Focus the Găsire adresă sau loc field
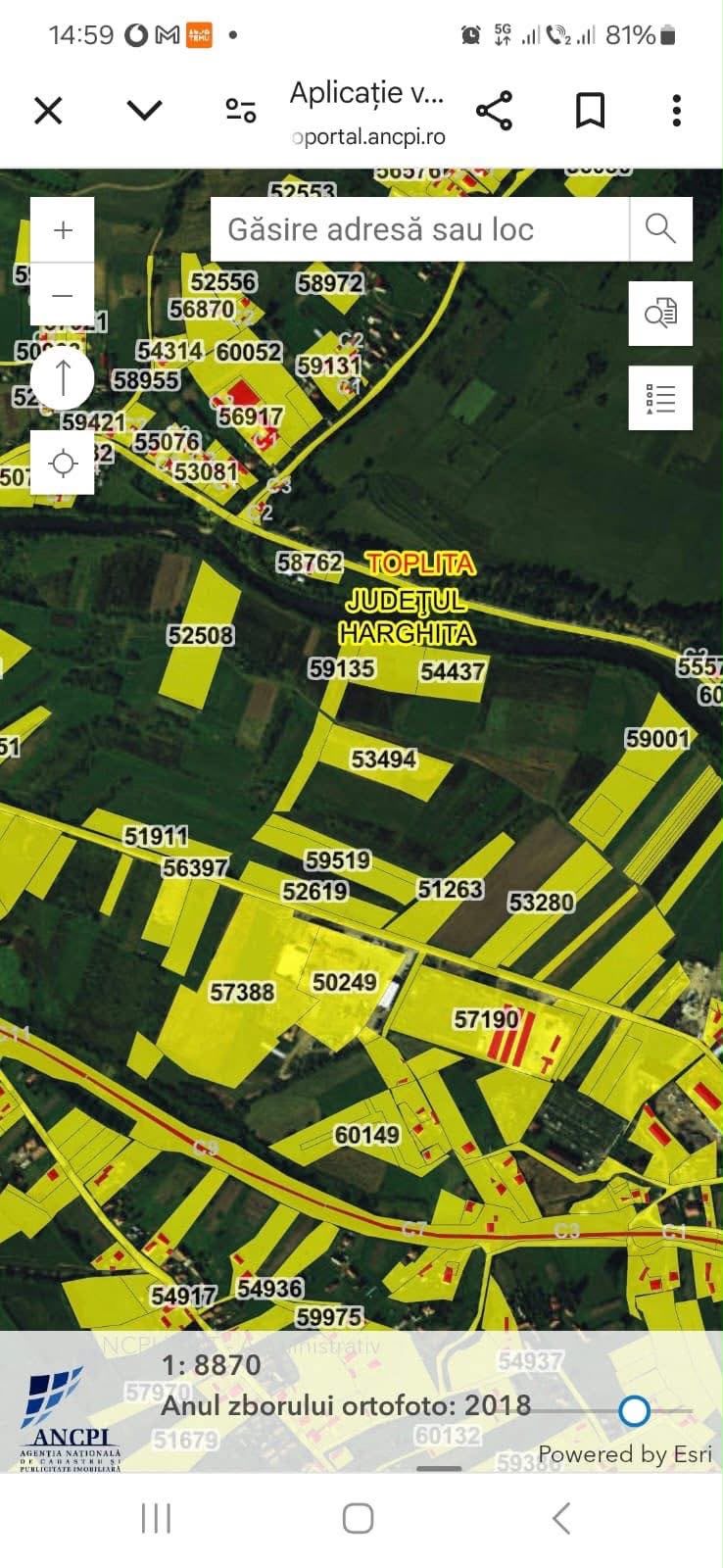Viewport: 723px width, 1568px height. pos(420,229)
